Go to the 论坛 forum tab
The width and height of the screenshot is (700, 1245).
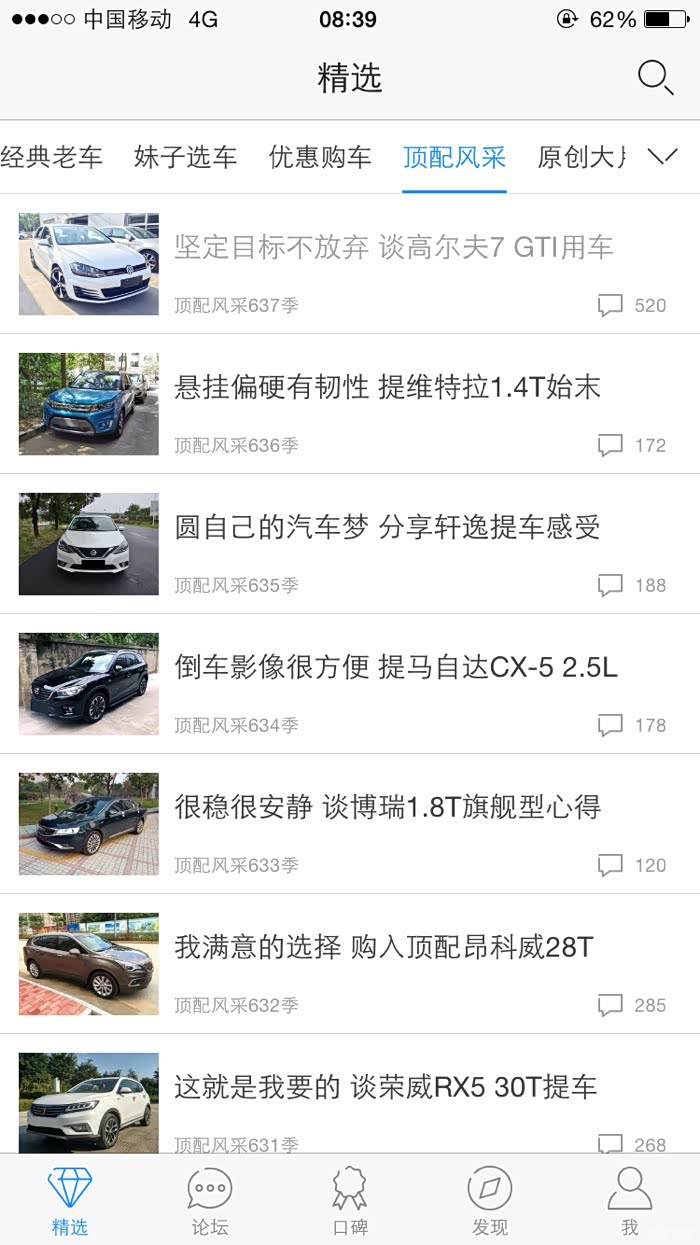(210, 1201)
